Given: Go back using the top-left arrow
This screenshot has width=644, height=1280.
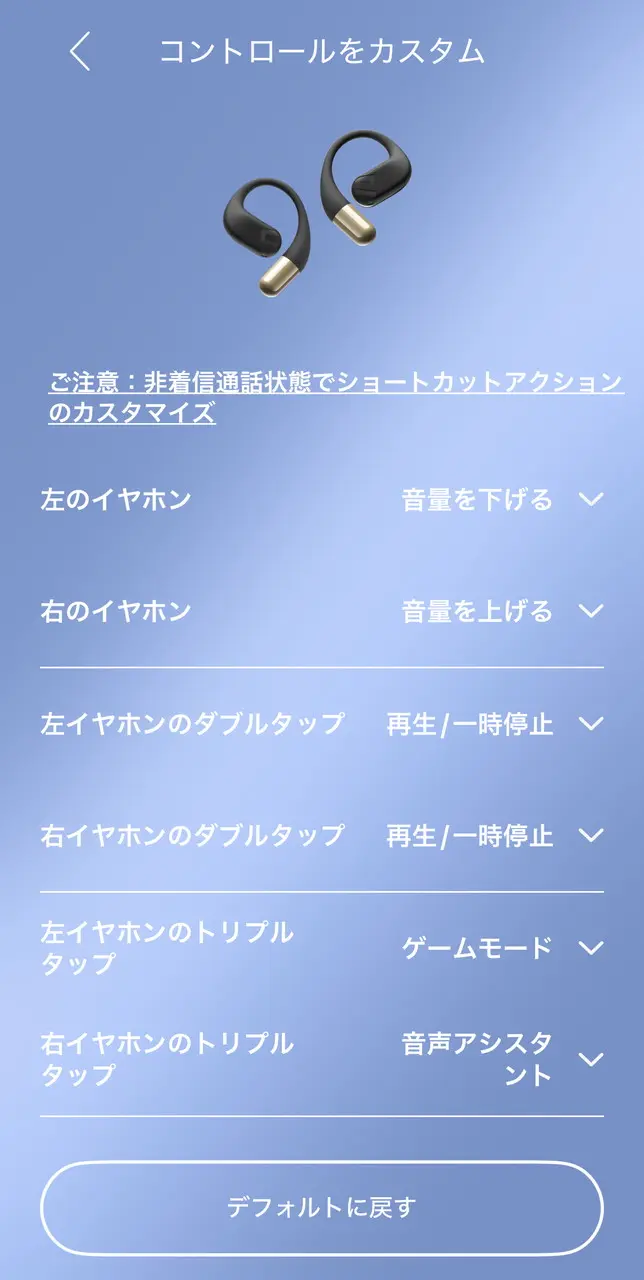Looking at the screenshot, I should point(80,51).
